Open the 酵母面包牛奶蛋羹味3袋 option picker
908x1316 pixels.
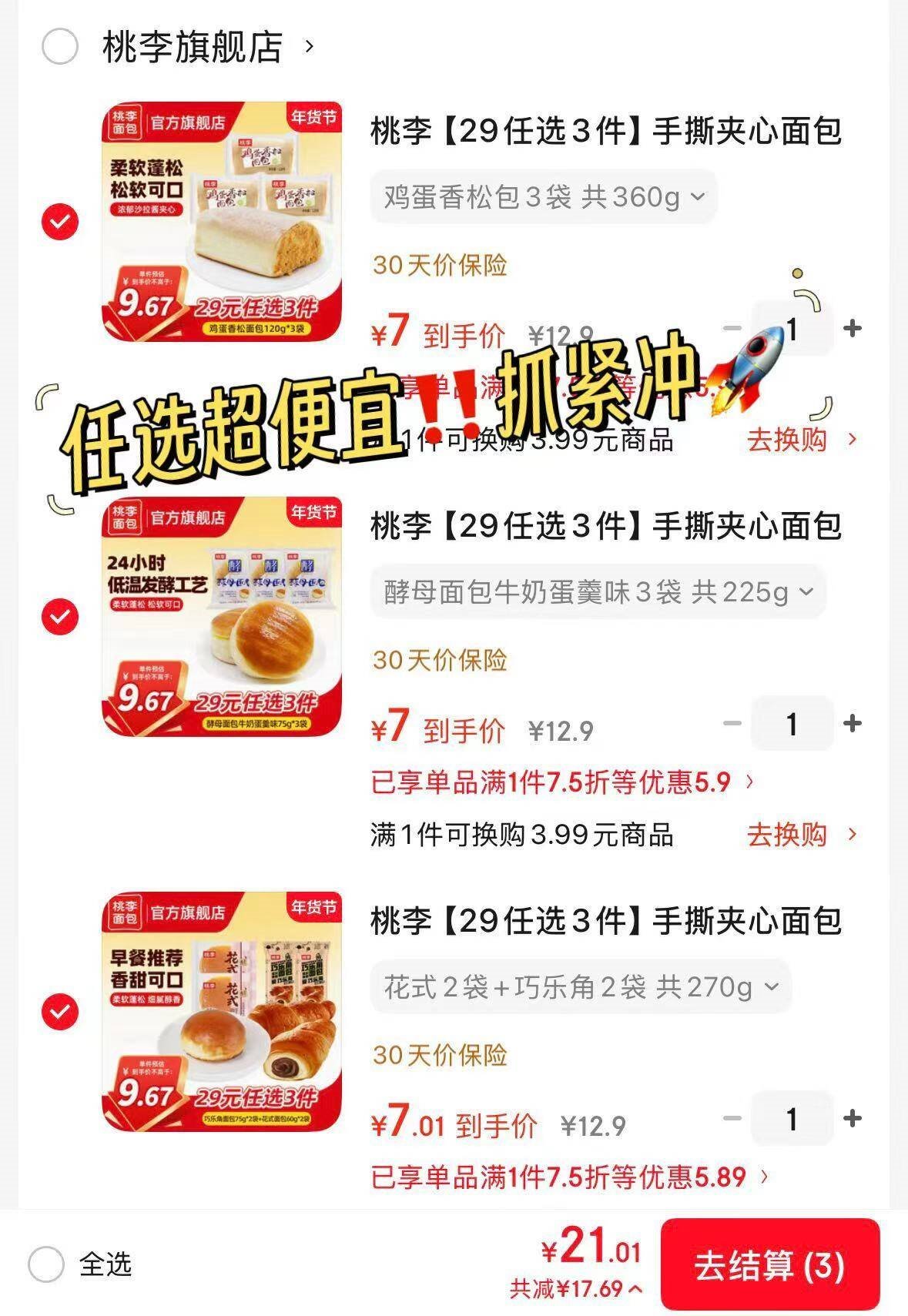point(598,592)
